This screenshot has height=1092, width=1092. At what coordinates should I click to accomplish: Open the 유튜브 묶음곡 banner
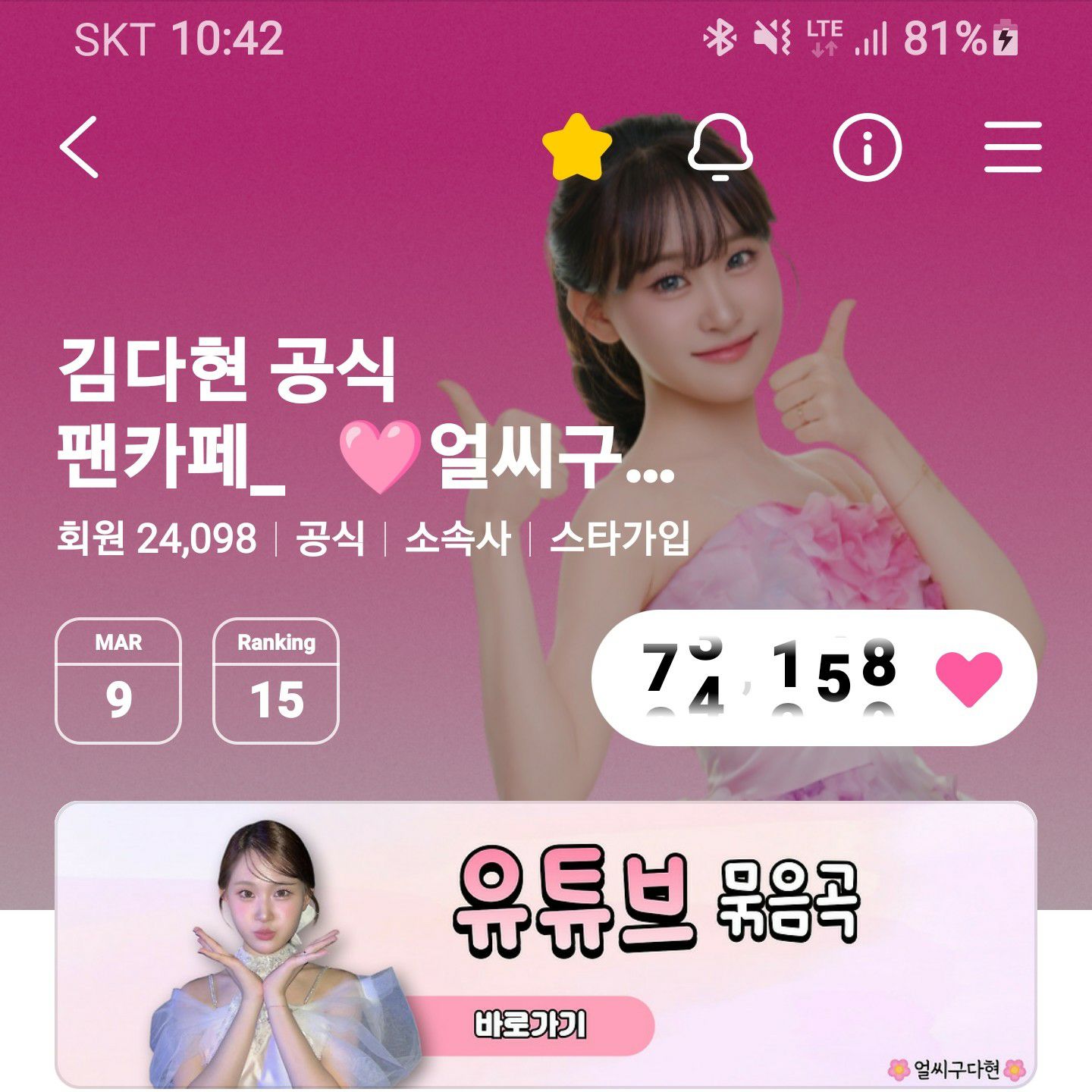pyautogui.click(x=546, y=944)
